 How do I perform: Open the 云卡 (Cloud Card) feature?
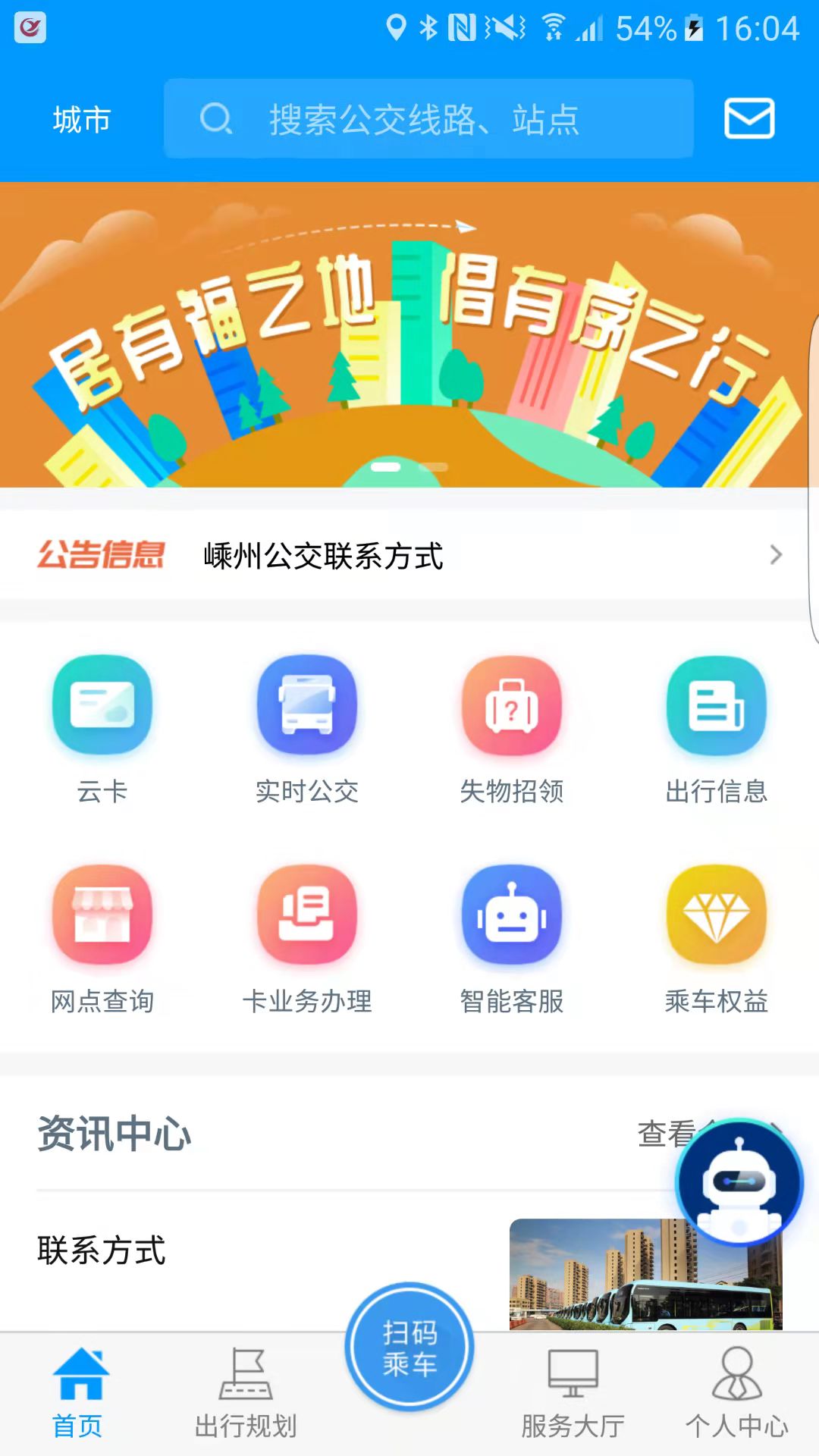point(103,728)
